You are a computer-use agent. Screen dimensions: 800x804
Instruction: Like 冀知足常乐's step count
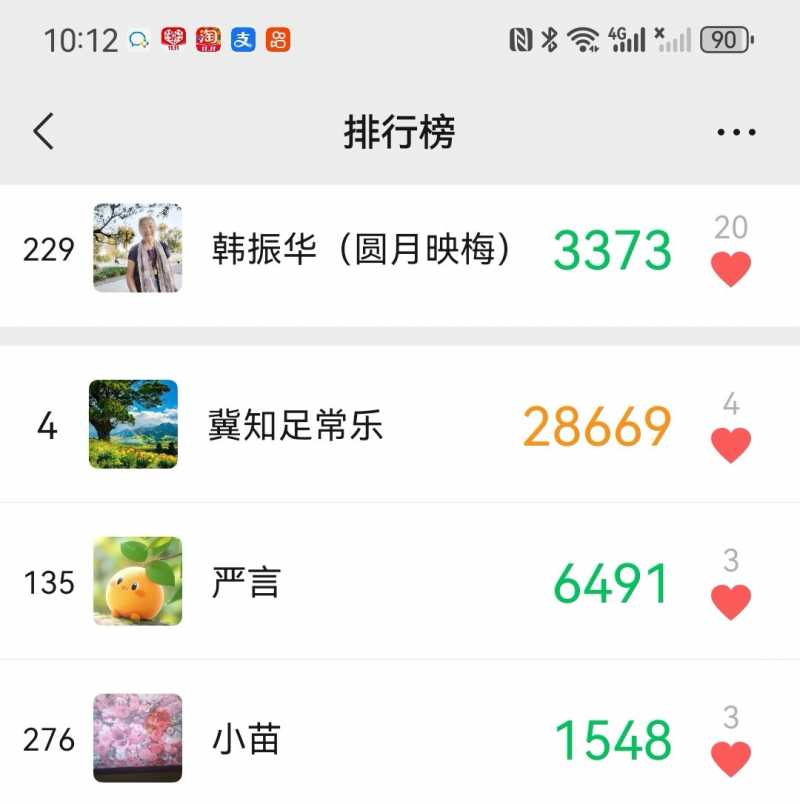(x=731, y=444)
